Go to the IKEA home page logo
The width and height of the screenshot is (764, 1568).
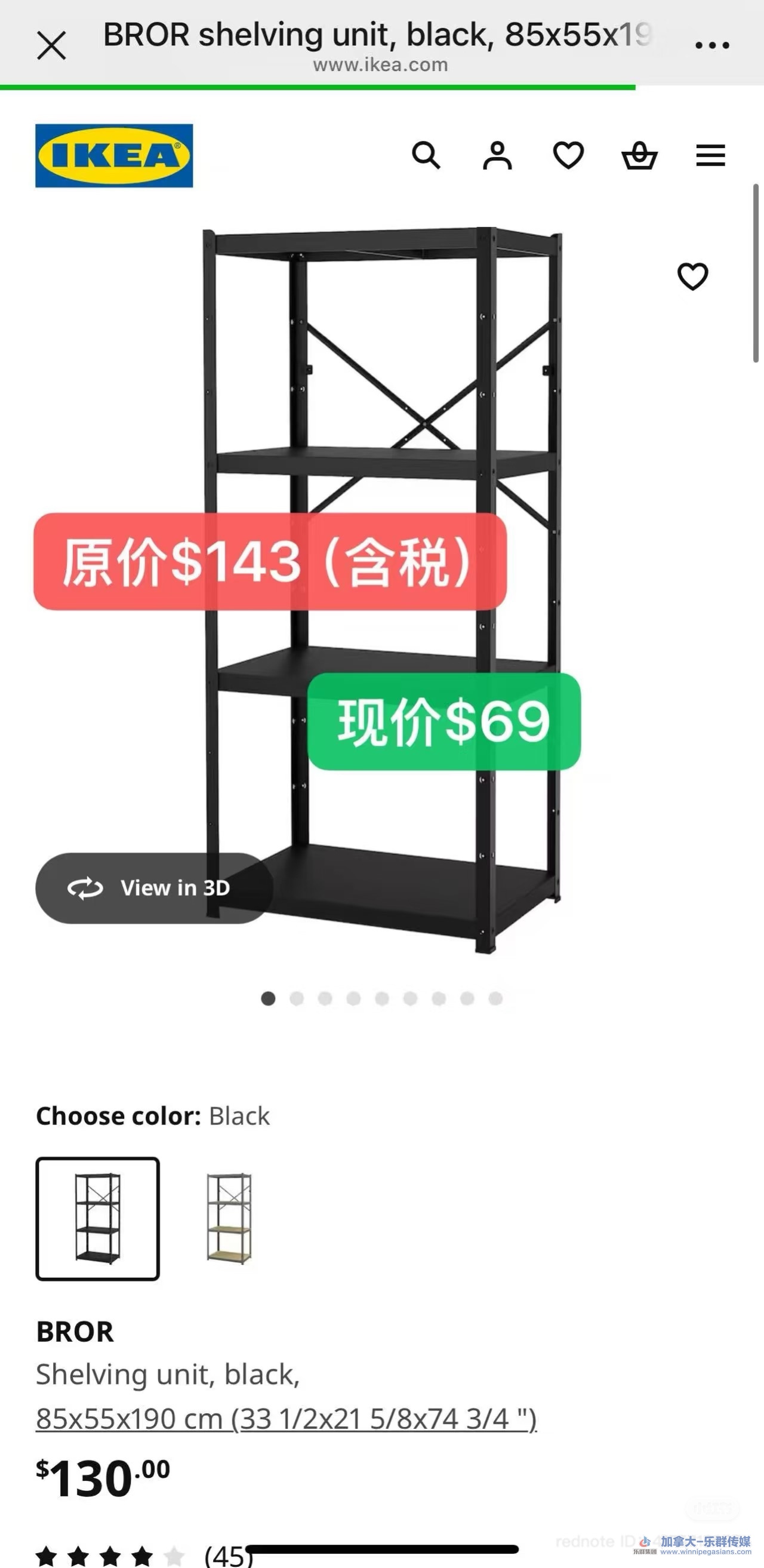click(x=114, y=156)
